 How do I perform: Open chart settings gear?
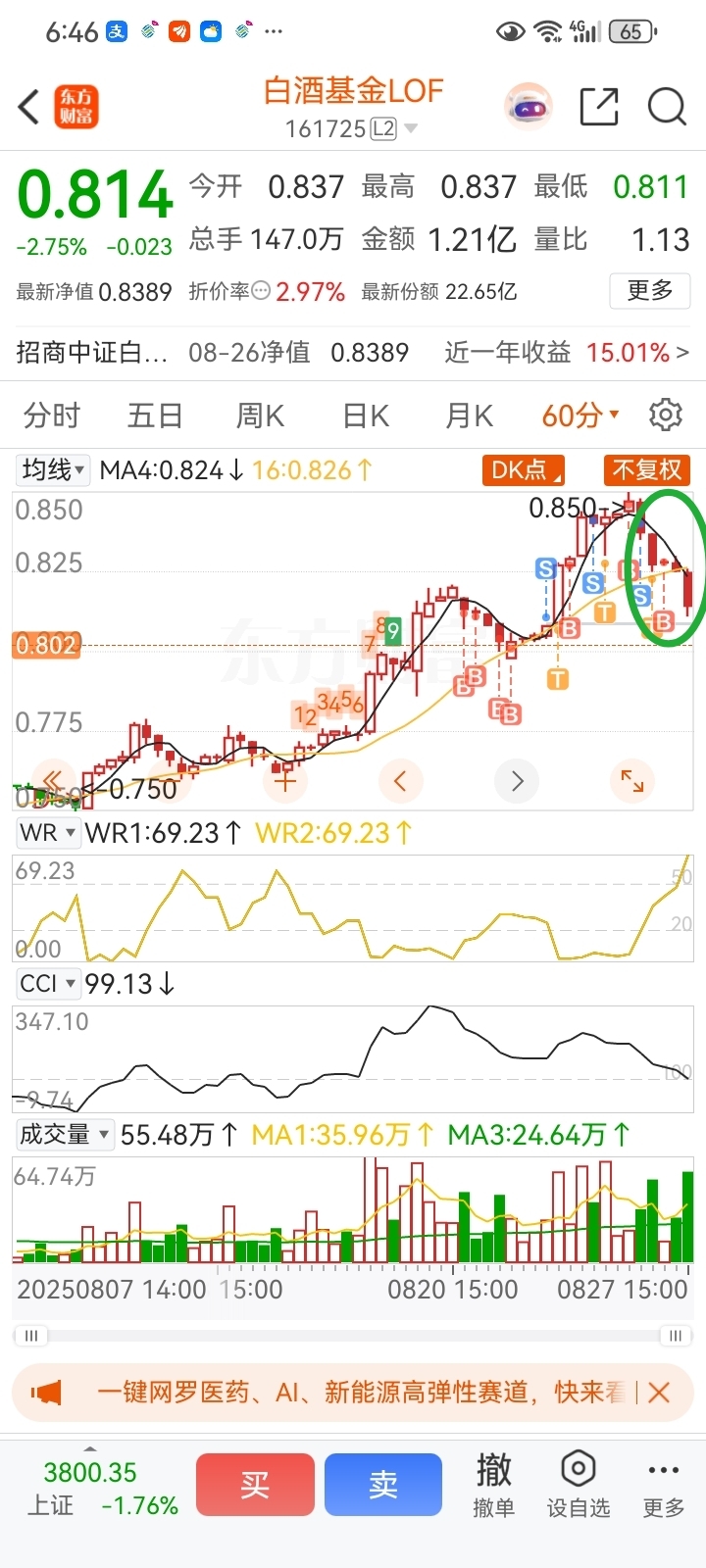point(666,416)
